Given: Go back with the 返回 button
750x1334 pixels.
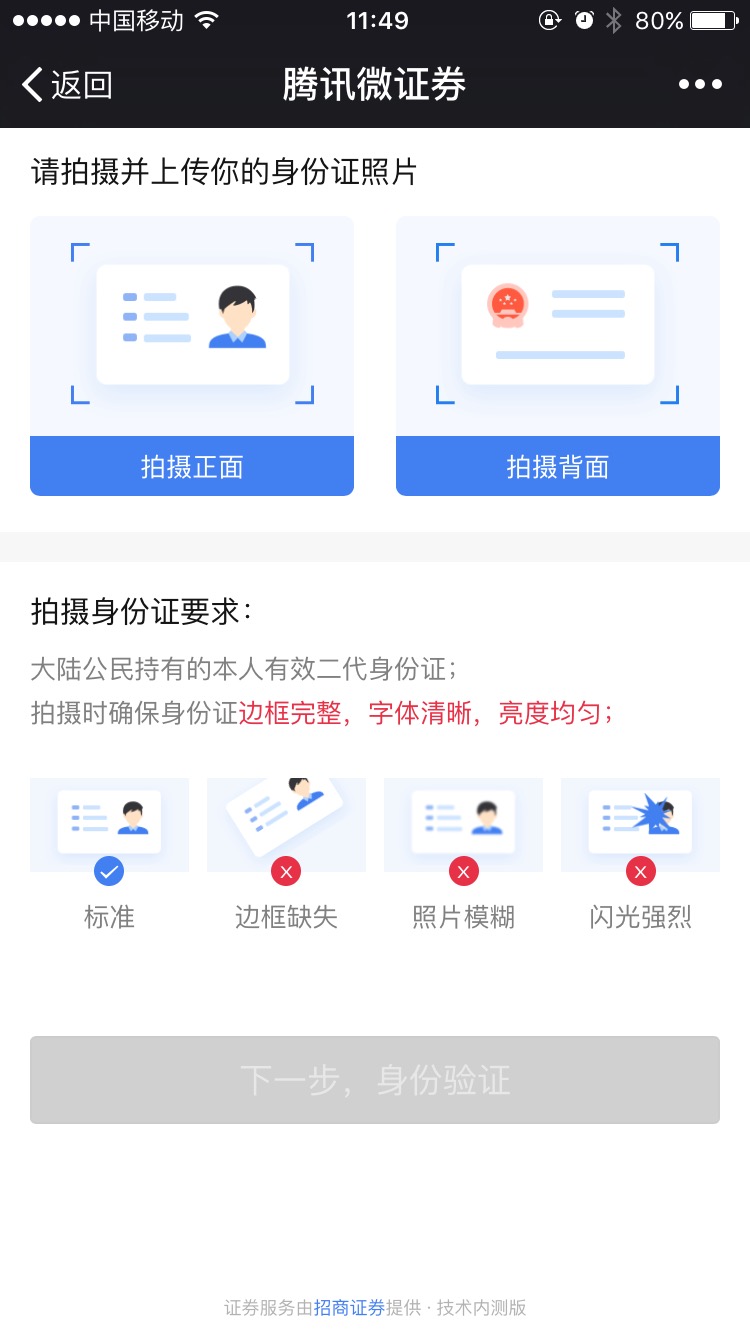Looking at the screenshot, I should point(67,85).
